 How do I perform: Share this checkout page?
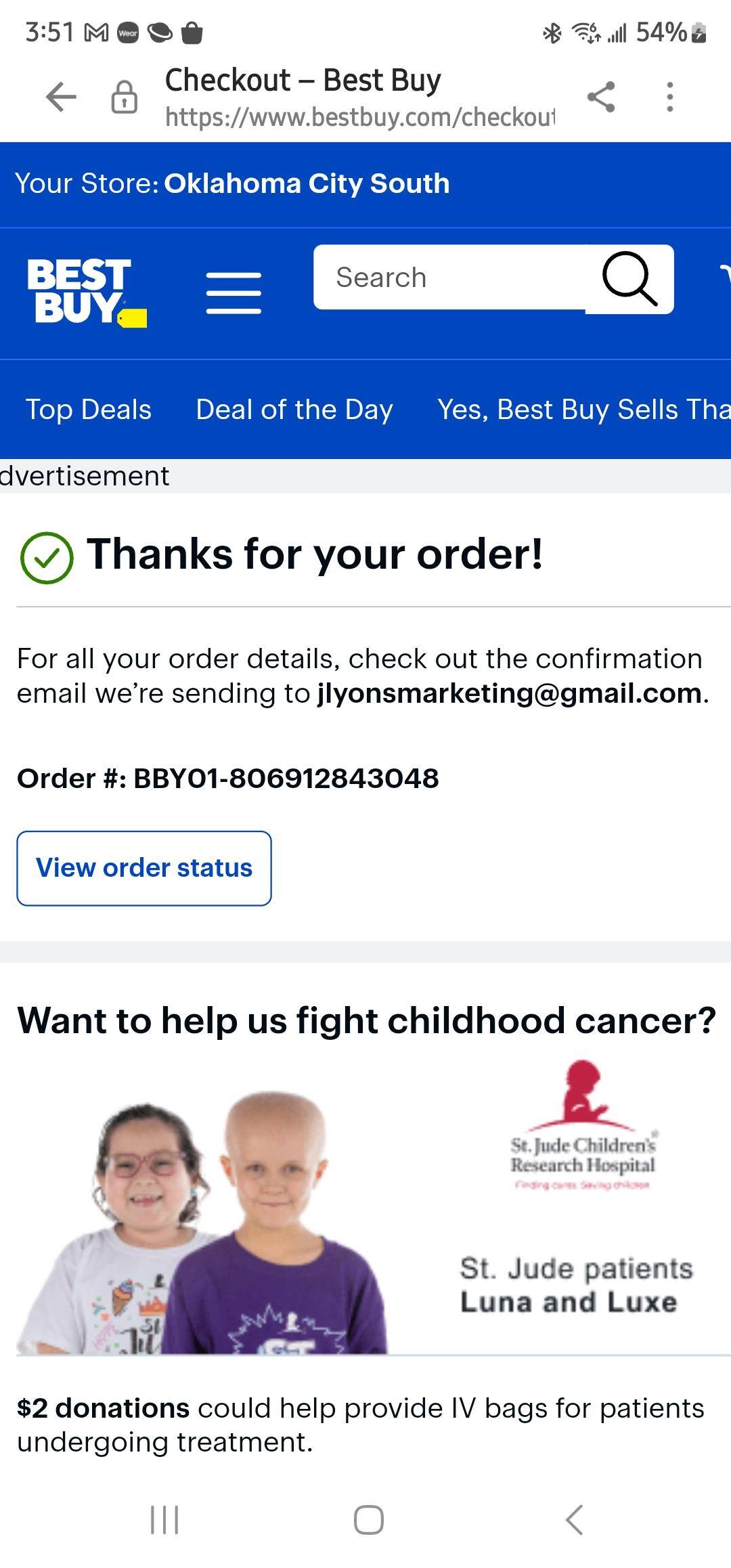click(601, 97)
